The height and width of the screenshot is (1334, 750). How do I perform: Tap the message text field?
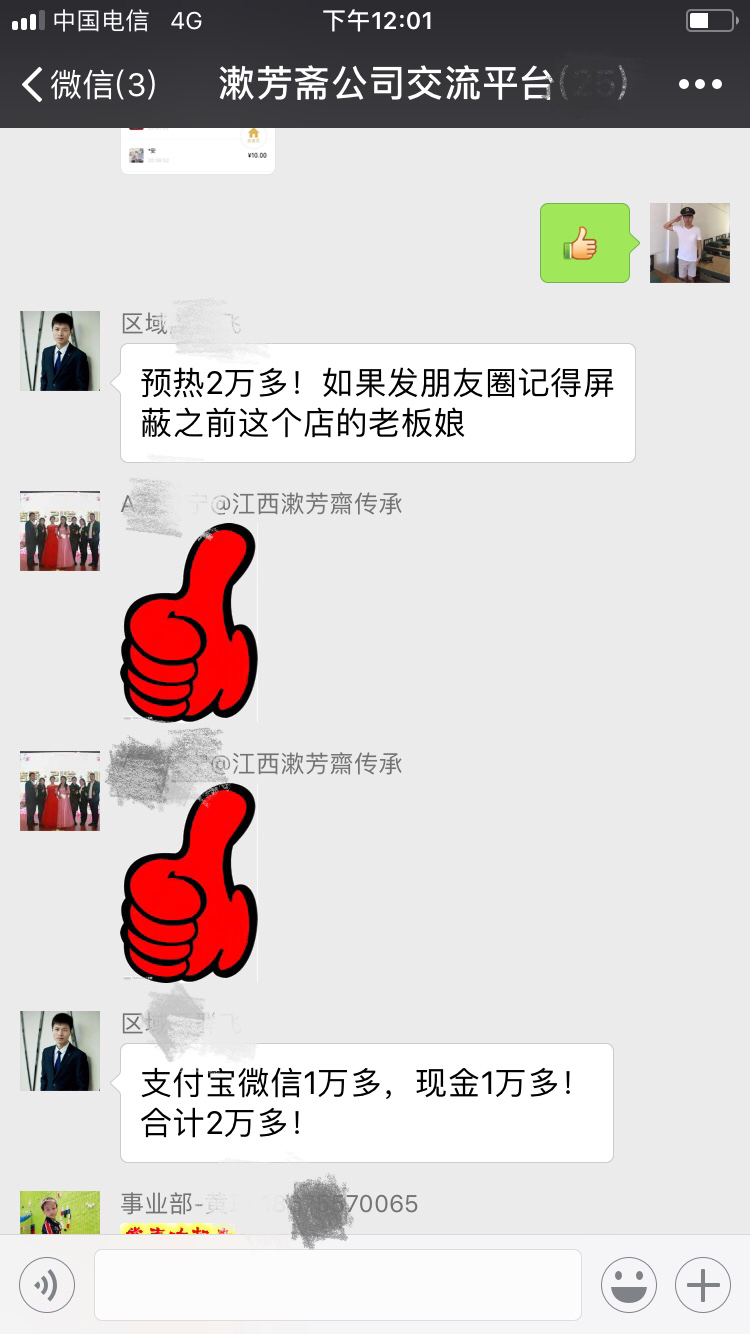(x=338, y=1284)
